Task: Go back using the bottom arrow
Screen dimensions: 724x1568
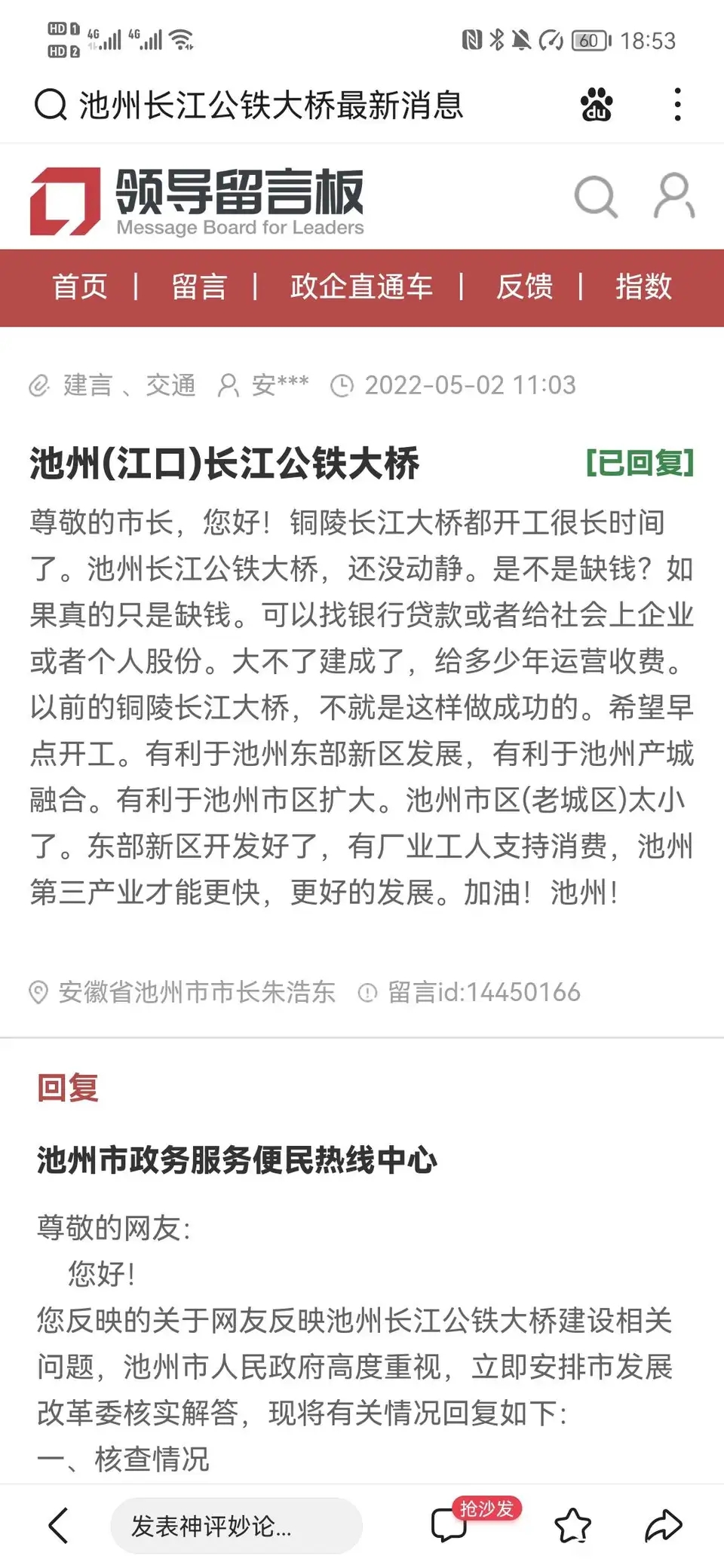Action: tap(58, 1526)
